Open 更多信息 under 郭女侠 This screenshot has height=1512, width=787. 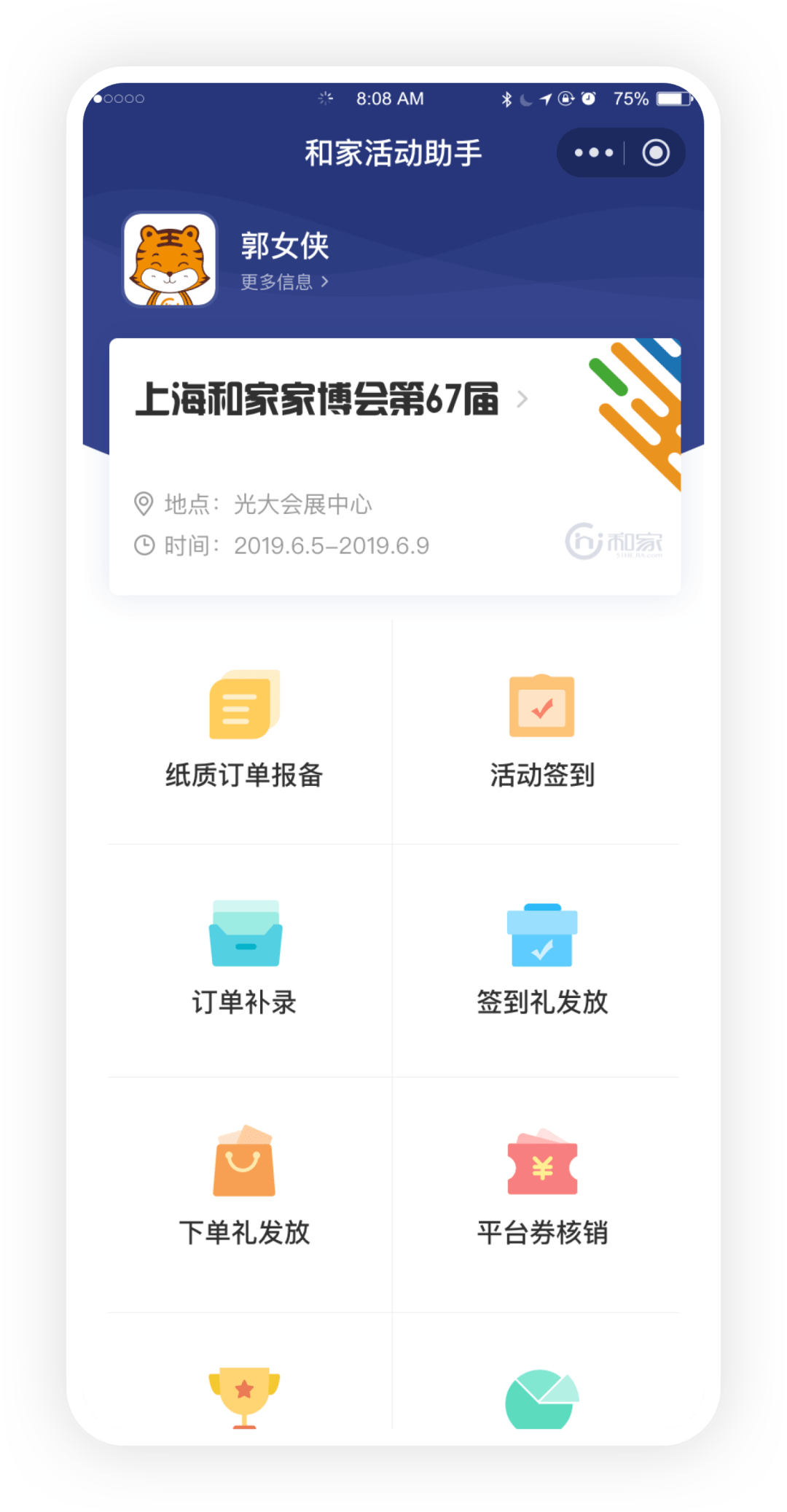tap(284, 282)
